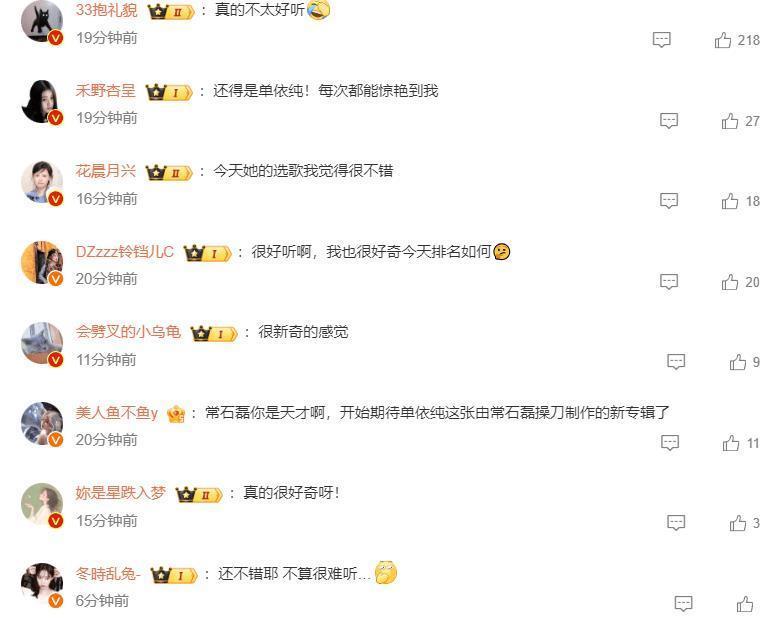Screen dimensions: 775x641
Task: Like the comment from 妳是星跌入梦
Action: tap(738, 523)
